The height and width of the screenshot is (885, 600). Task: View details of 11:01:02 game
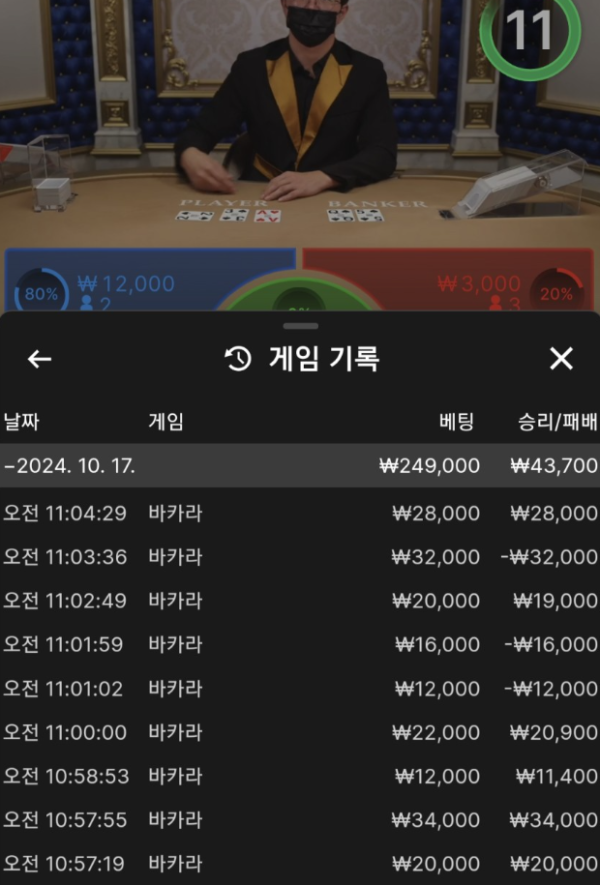300,689
